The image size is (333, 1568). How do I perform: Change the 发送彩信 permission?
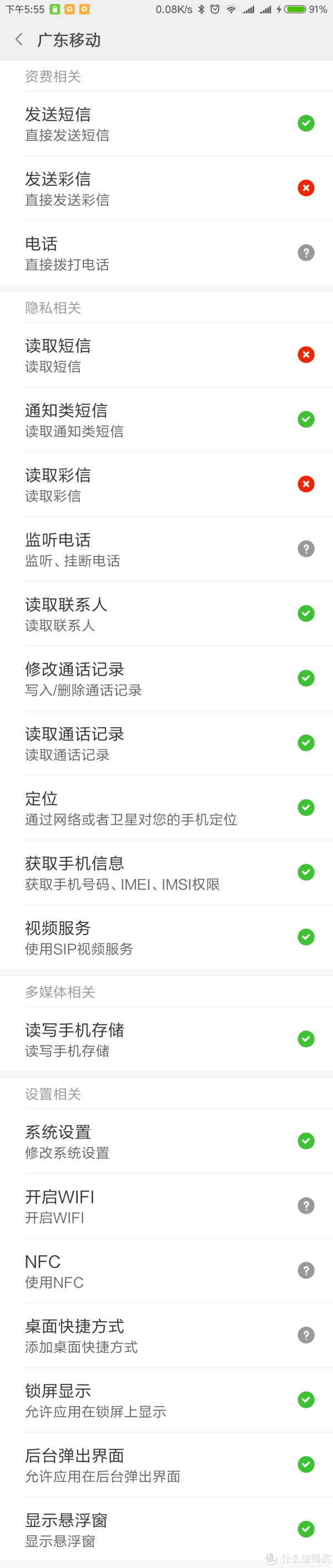click(x=166, y=188)
